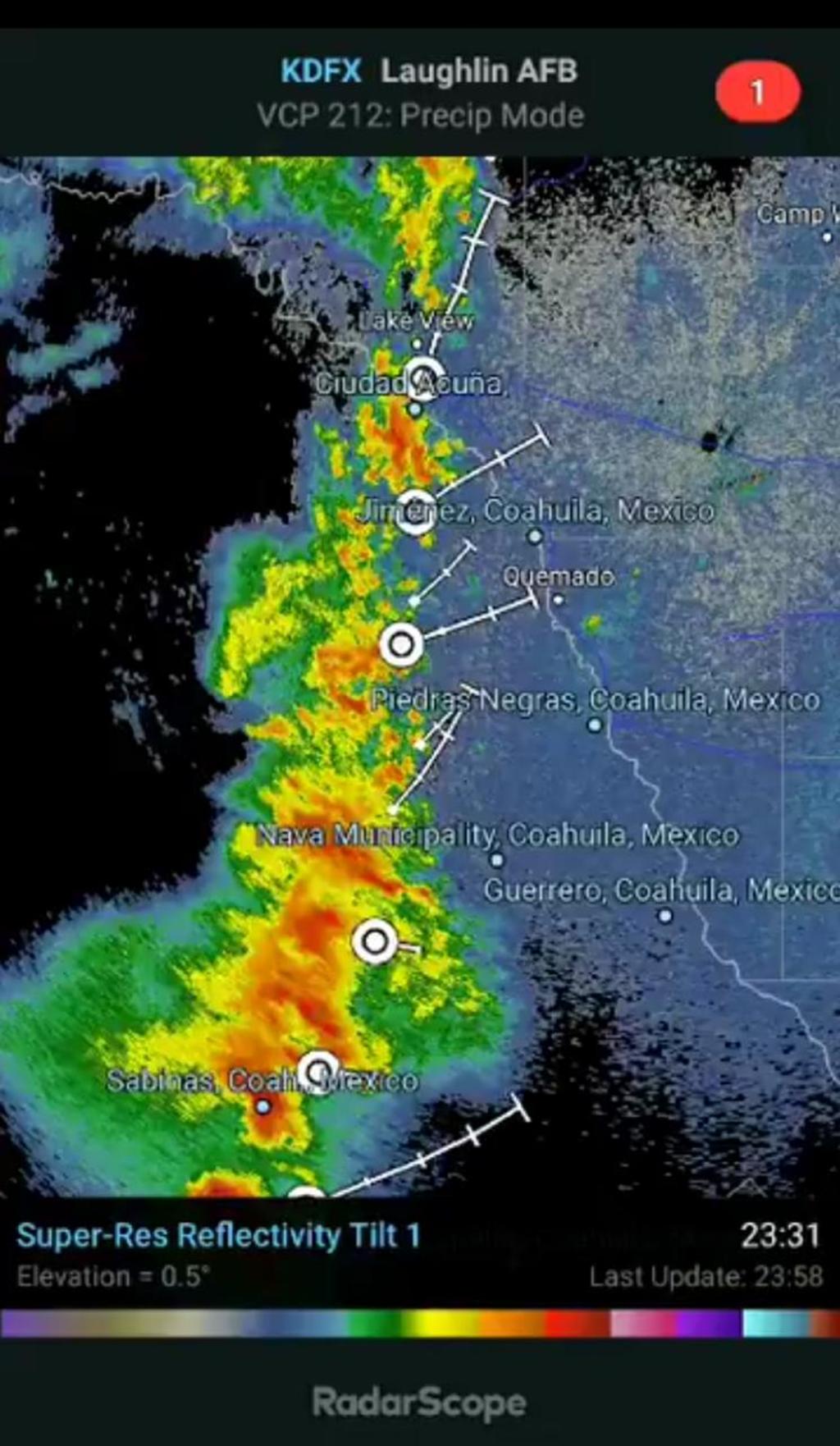The height and width of the screenshot is (1446, 840).
Task: Tap the KDFX Laughlin AFB radar header
Action: click(428, 72)
